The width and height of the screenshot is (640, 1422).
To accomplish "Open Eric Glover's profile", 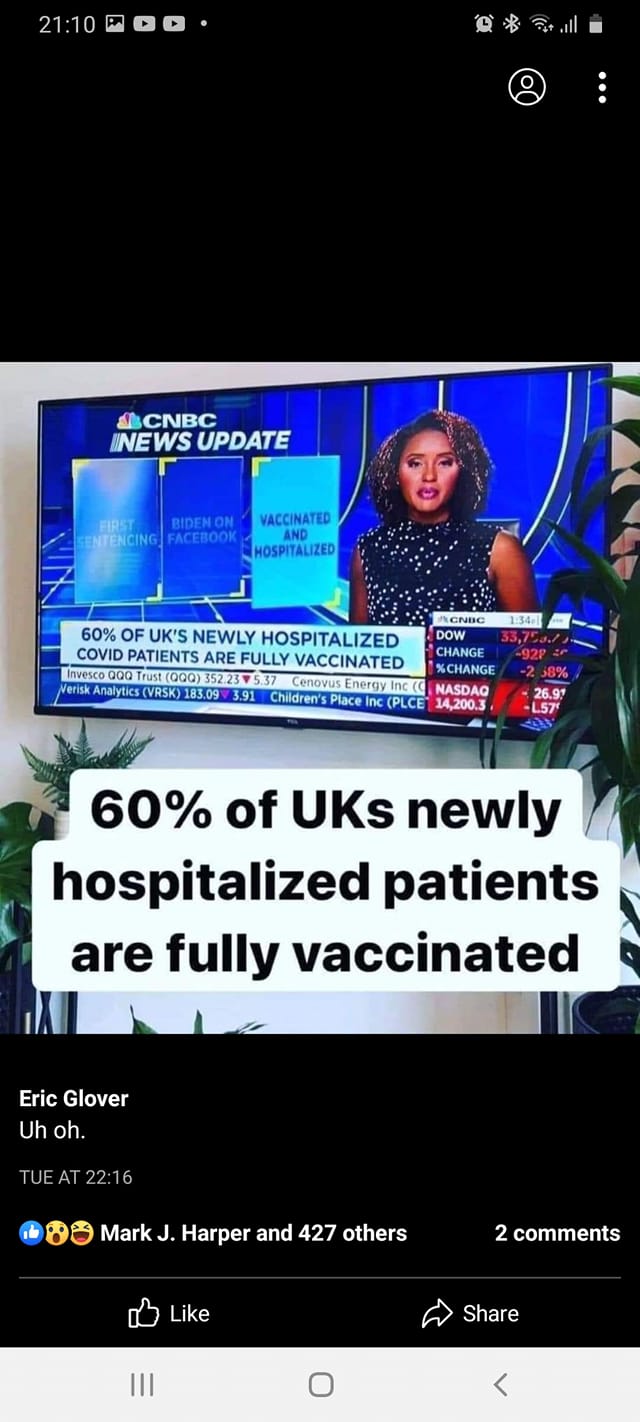I will [x=74, y=1098].
